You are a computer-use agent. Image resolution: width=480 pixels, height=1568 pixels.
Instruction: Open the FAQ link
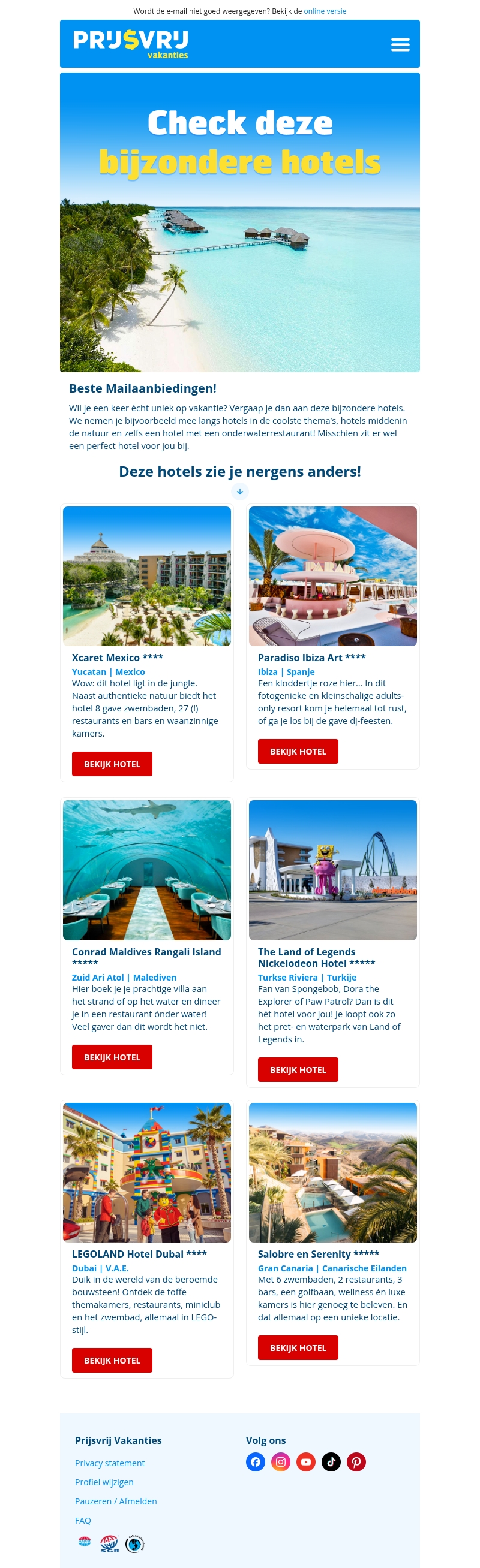83,1520
